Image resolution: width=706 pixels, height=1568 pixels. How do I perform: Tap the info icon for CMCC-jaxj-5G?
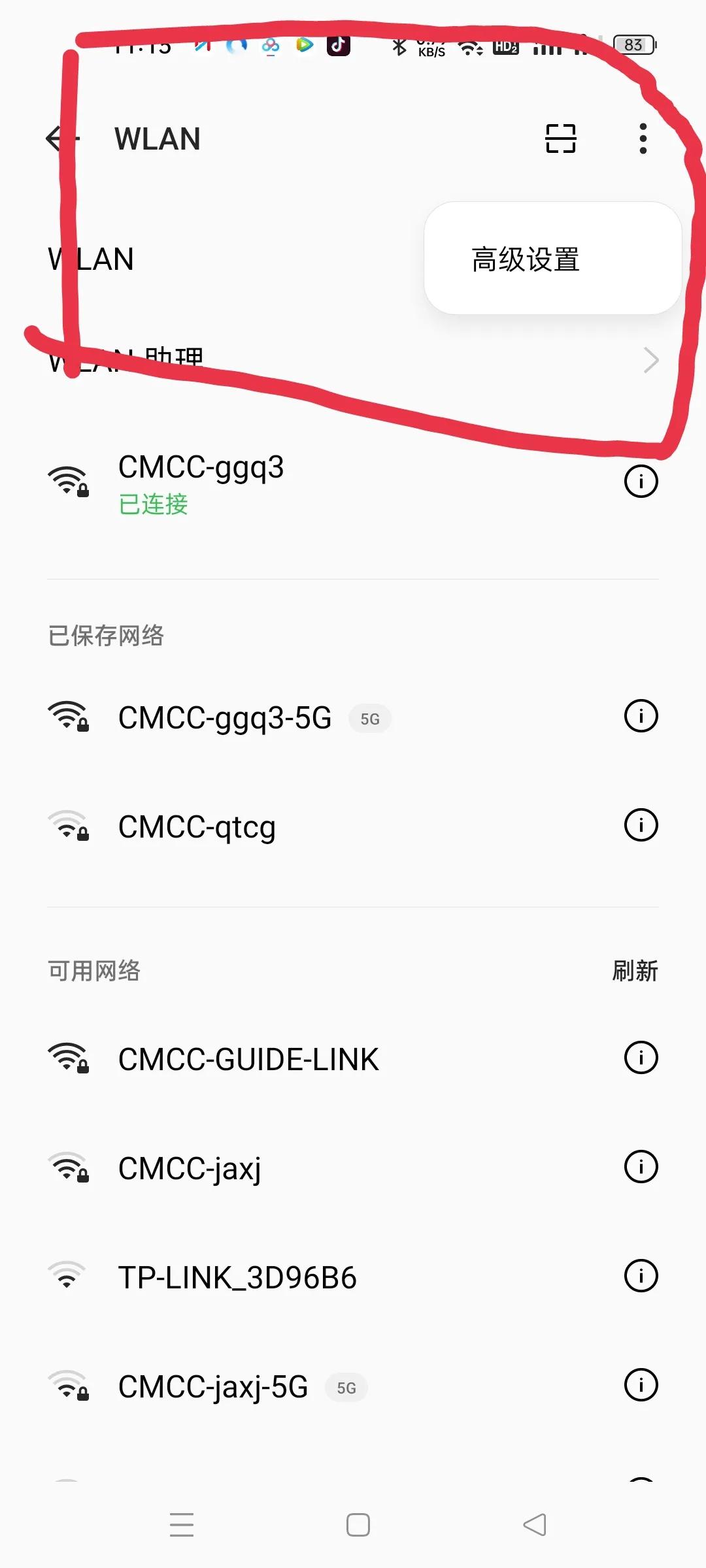pos(641,1384)
